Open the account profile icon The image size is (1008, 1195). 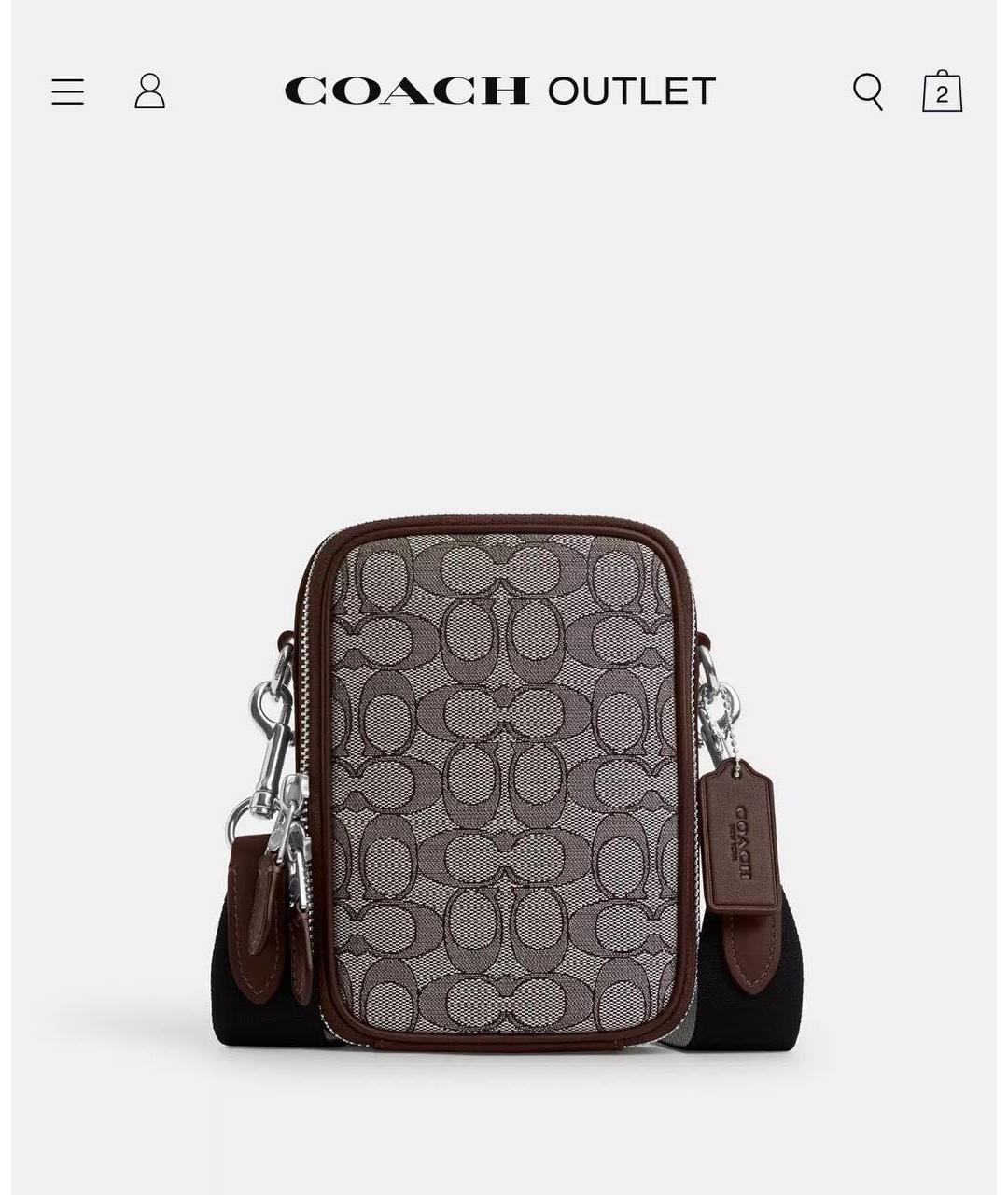(149, 91)
